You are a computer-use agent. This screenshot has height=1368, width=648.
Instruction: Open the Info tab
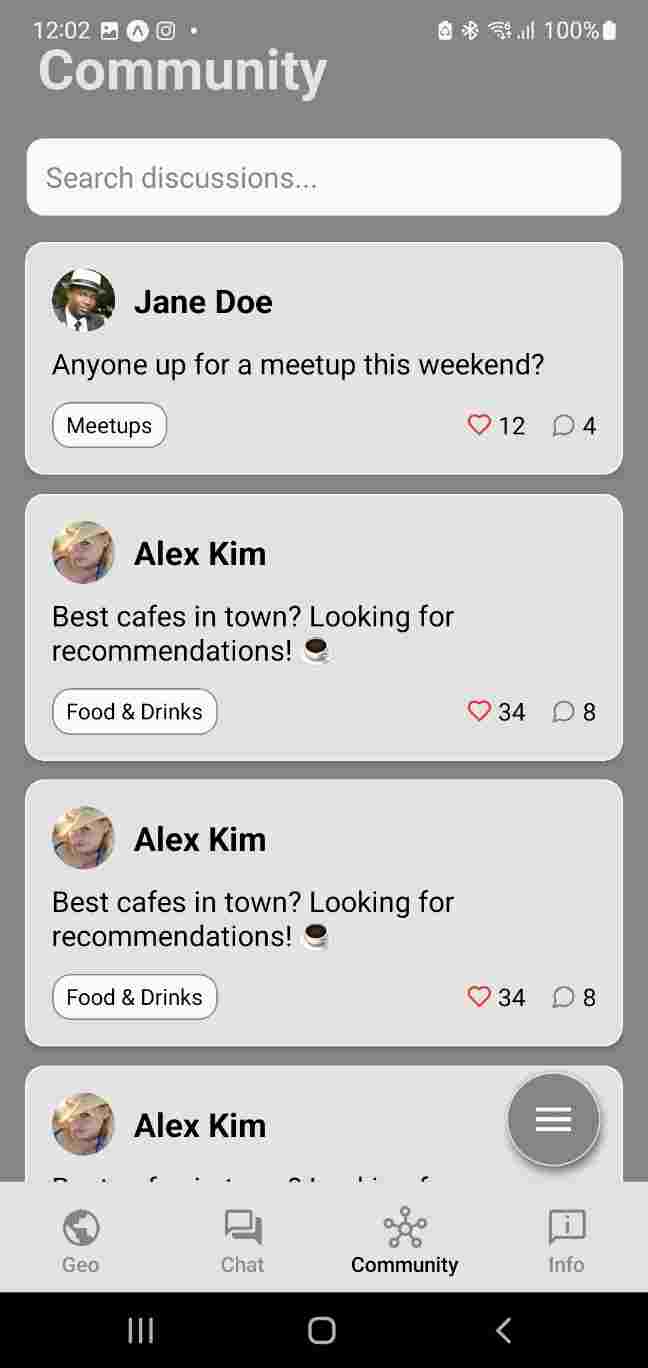coord(566,1240)
